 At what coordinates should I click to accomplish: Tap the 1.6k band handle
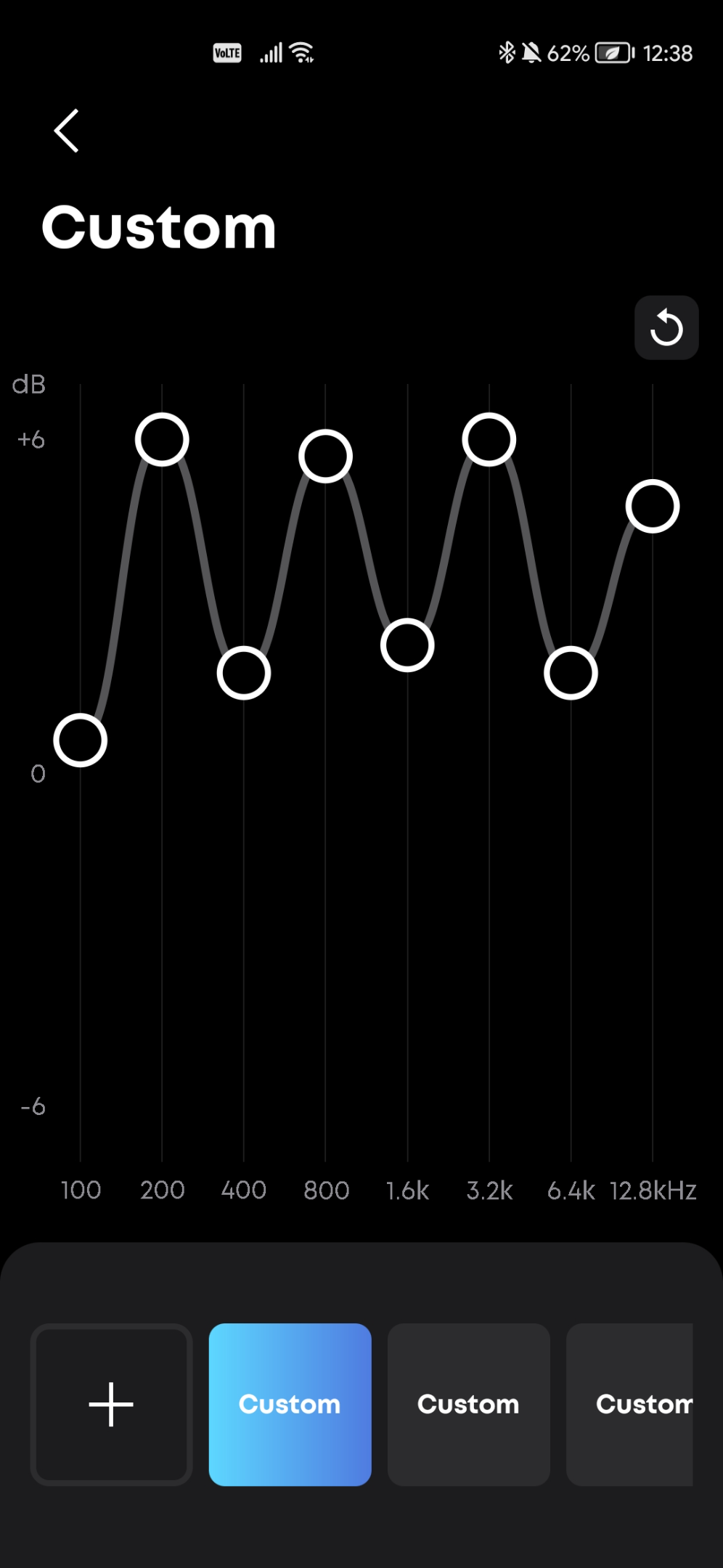tap(407, 645)
